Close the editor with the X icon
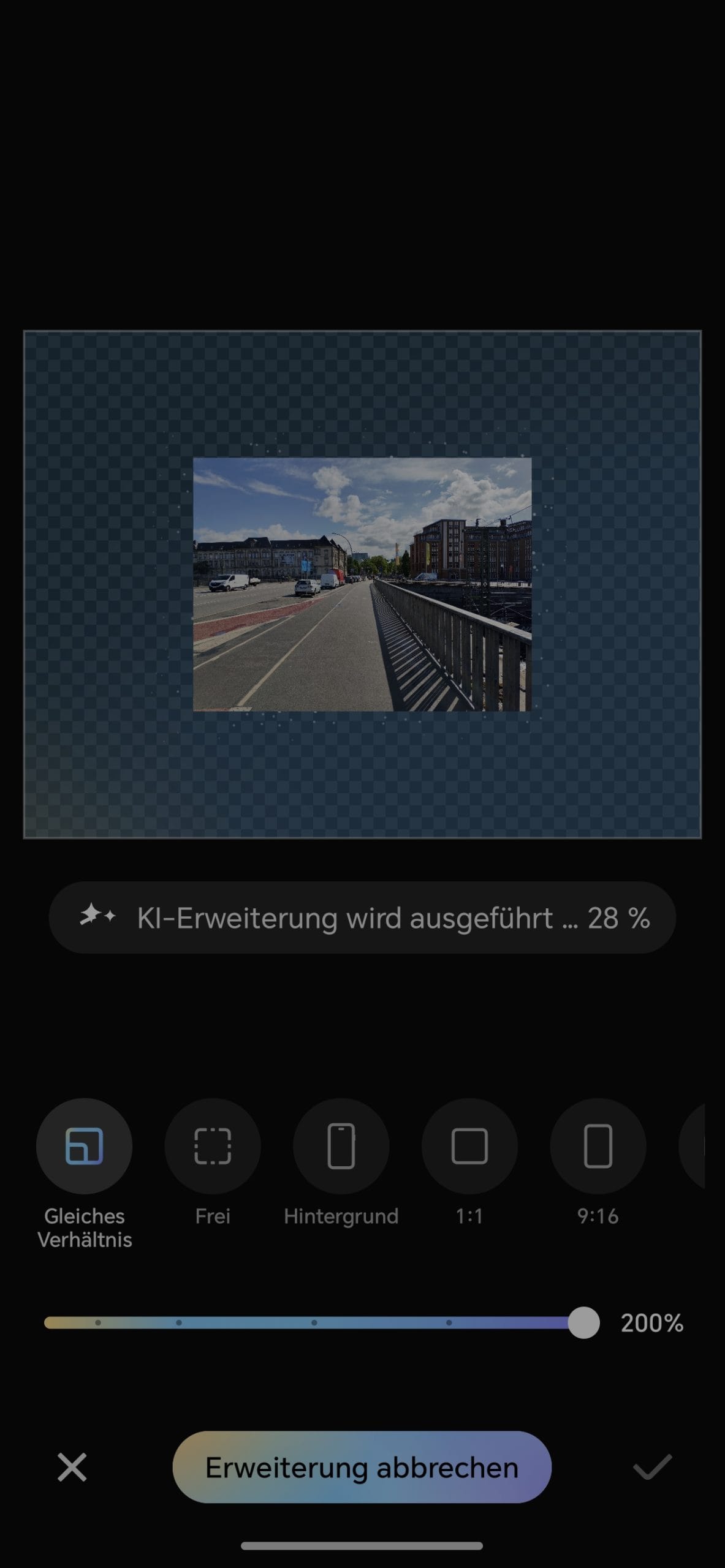Screen dimensions: 725x1568 tap(72, 1467)
